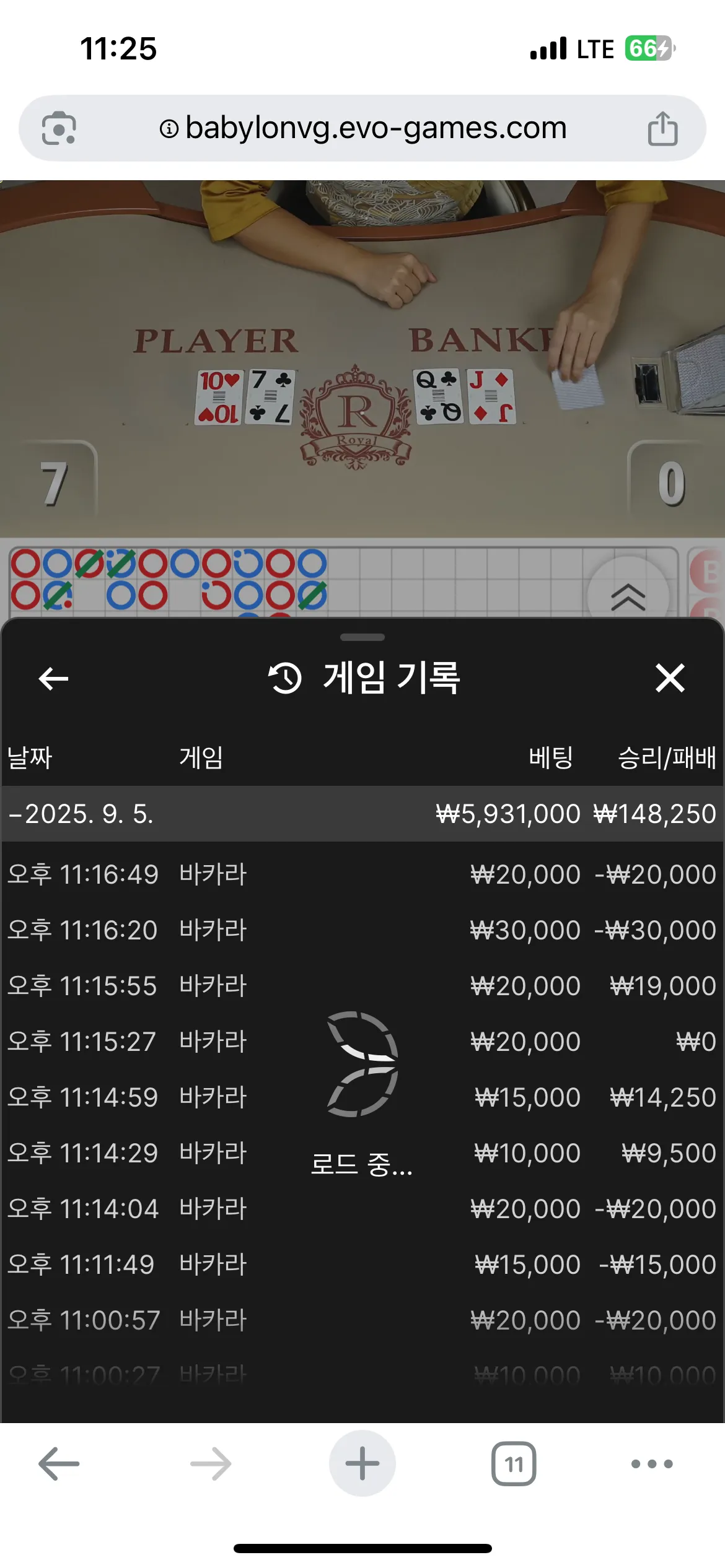
Task: Open the 11:15:27 baccarat record
Action: click(x=362, y=1042)
